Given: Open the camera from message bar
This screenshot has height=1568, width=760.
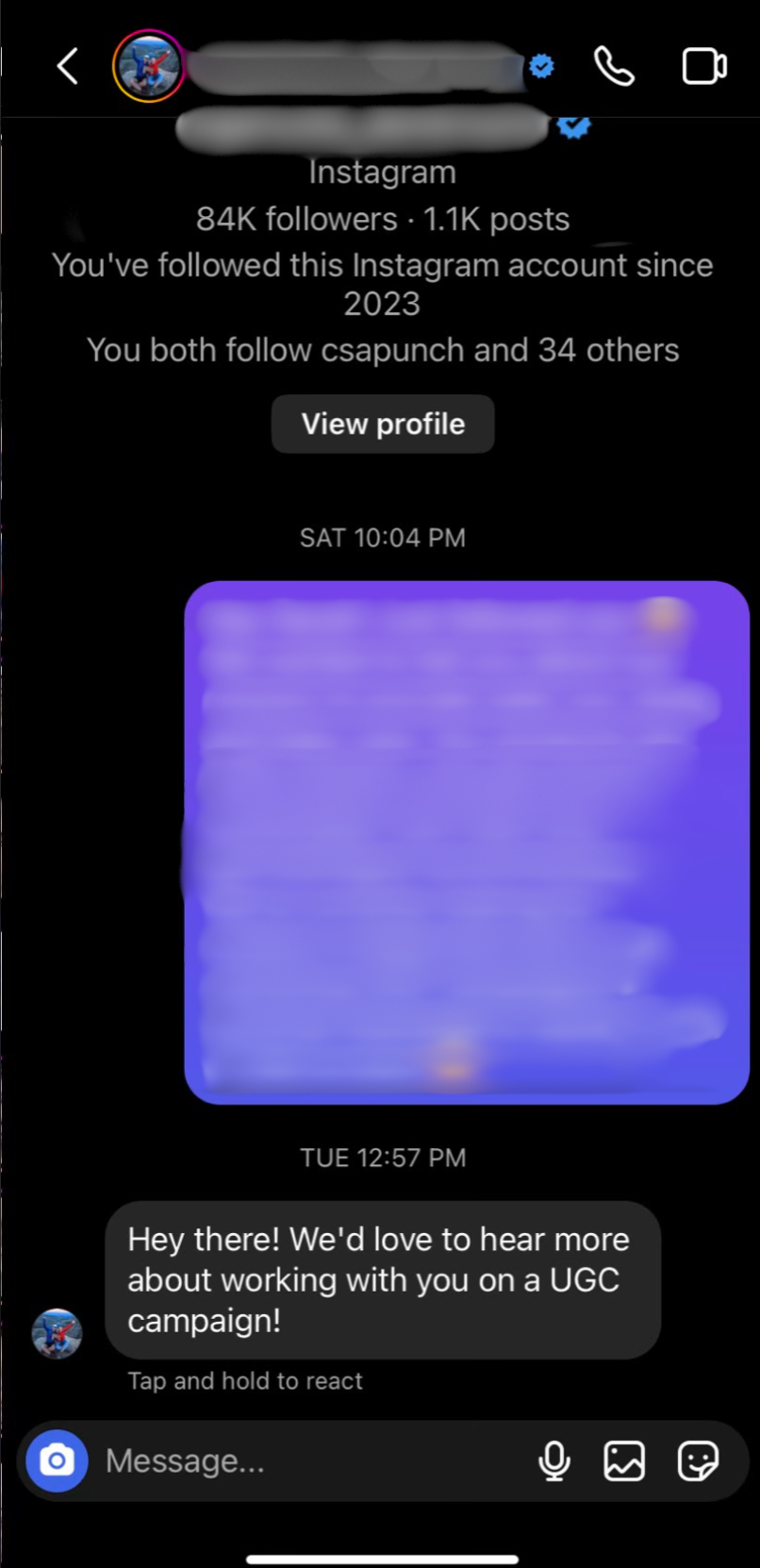Looking at the screenshot, I should [57, 1460].
